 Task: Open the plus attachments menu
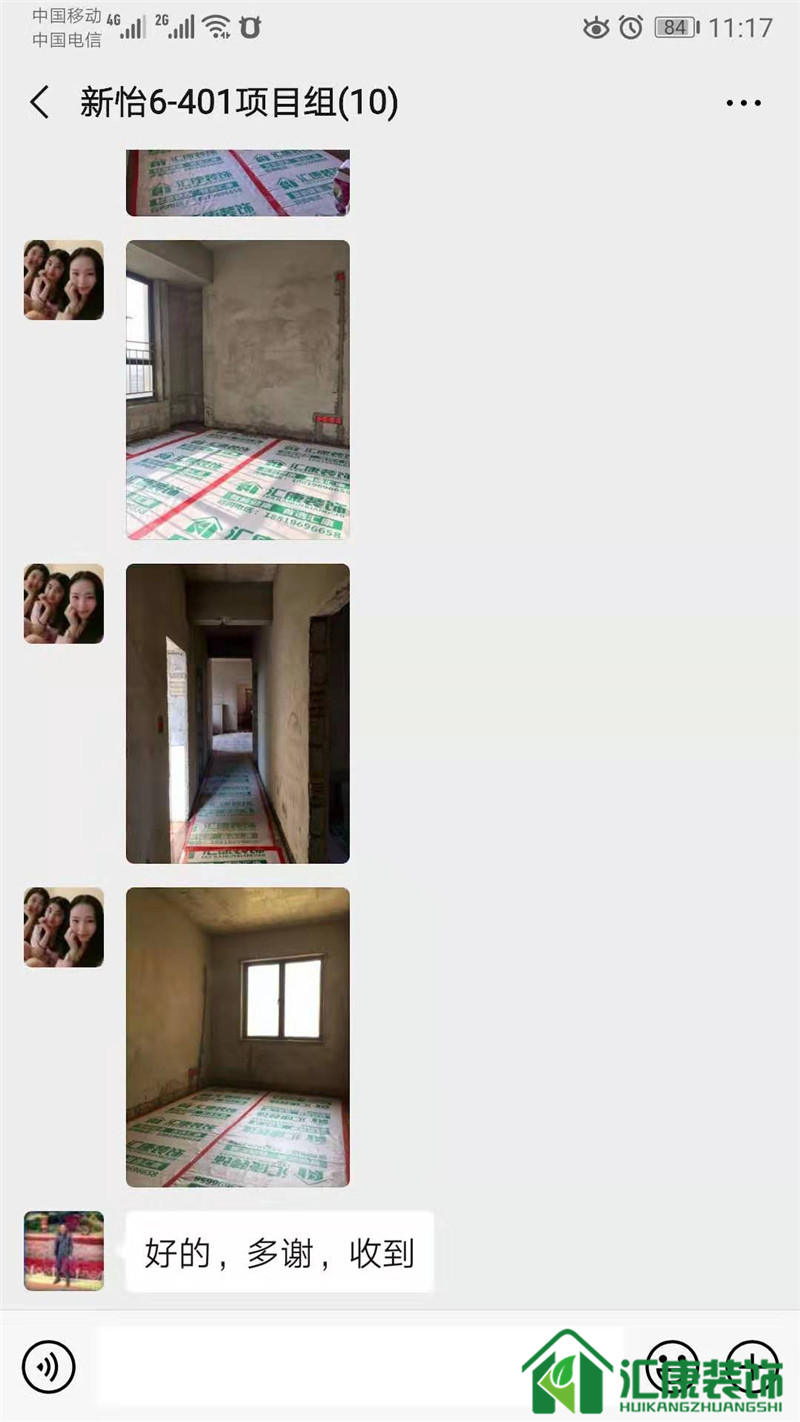(x=752, y=1364)
